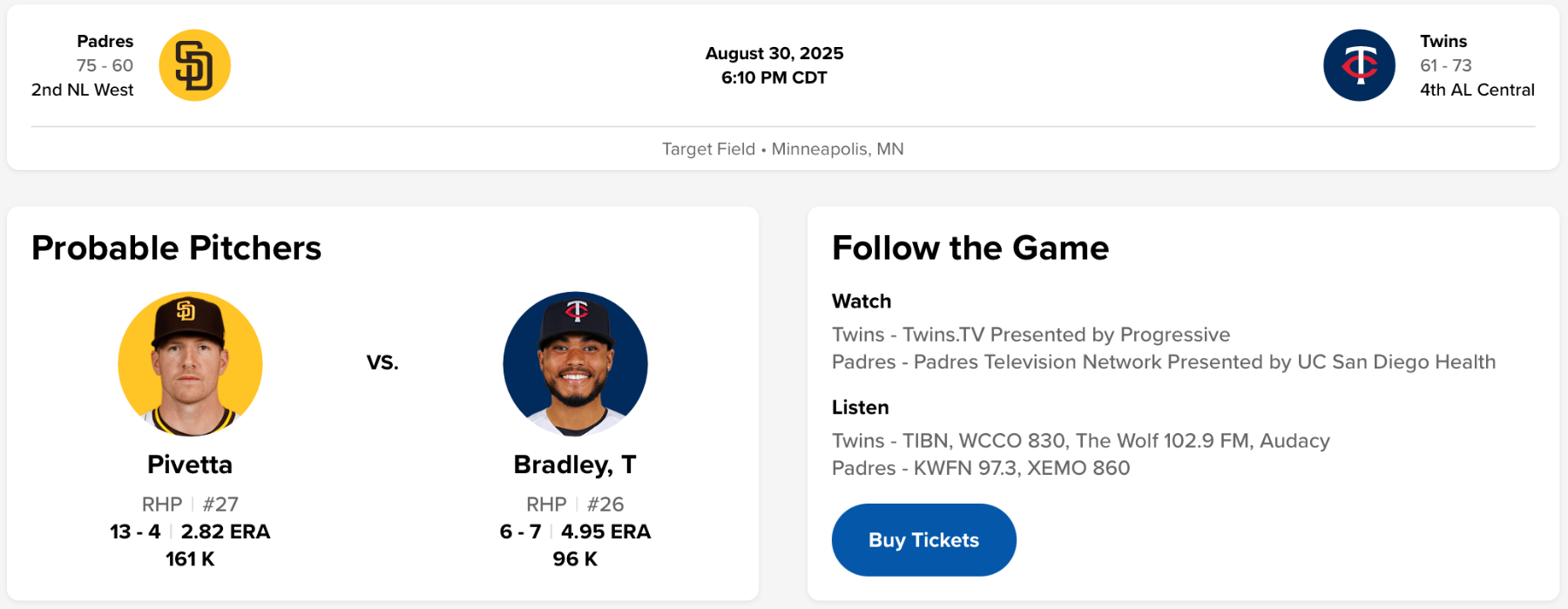Tap the Buy Tickets button
Screen dimensions: 1568x609
923,540
